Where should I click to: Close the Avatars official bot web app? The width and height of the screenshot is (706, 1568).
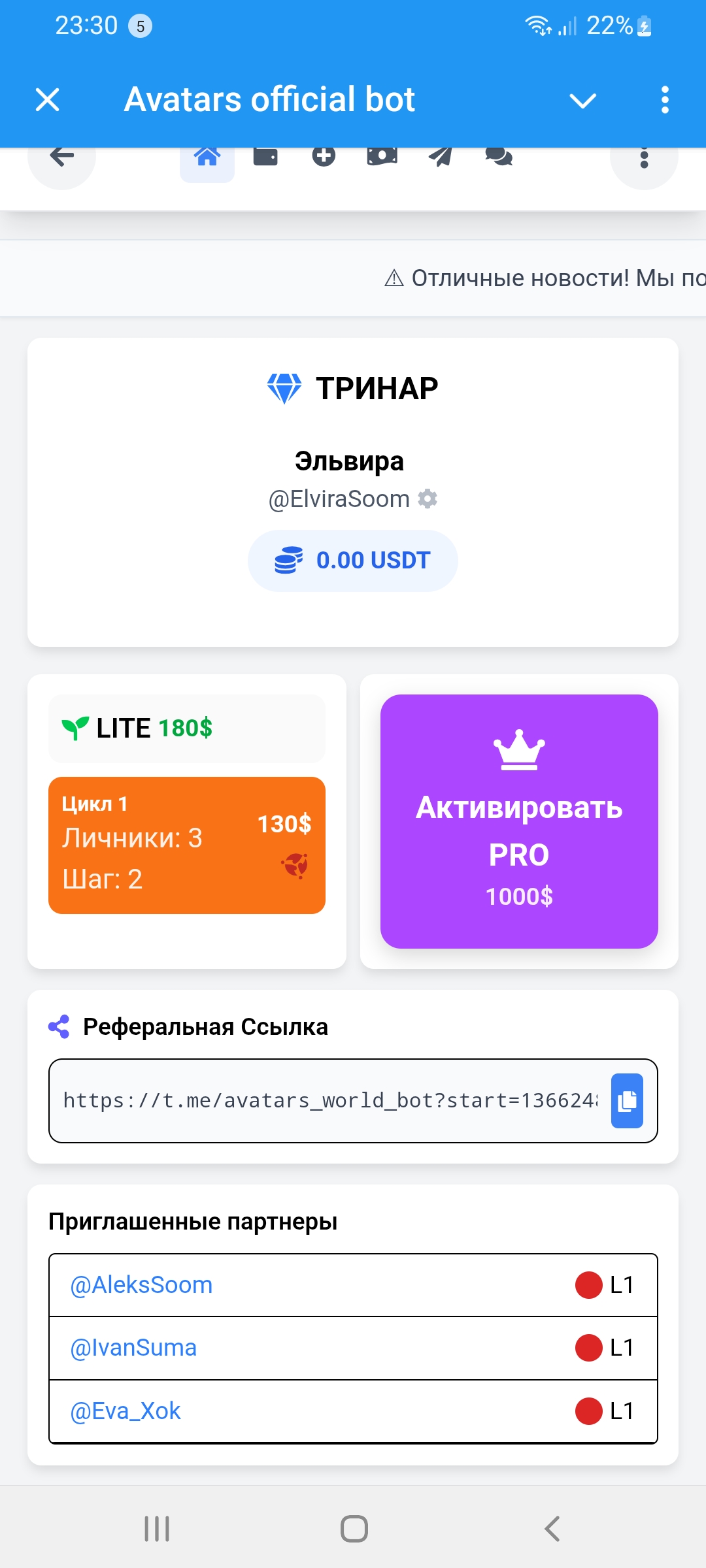(48, 100)
